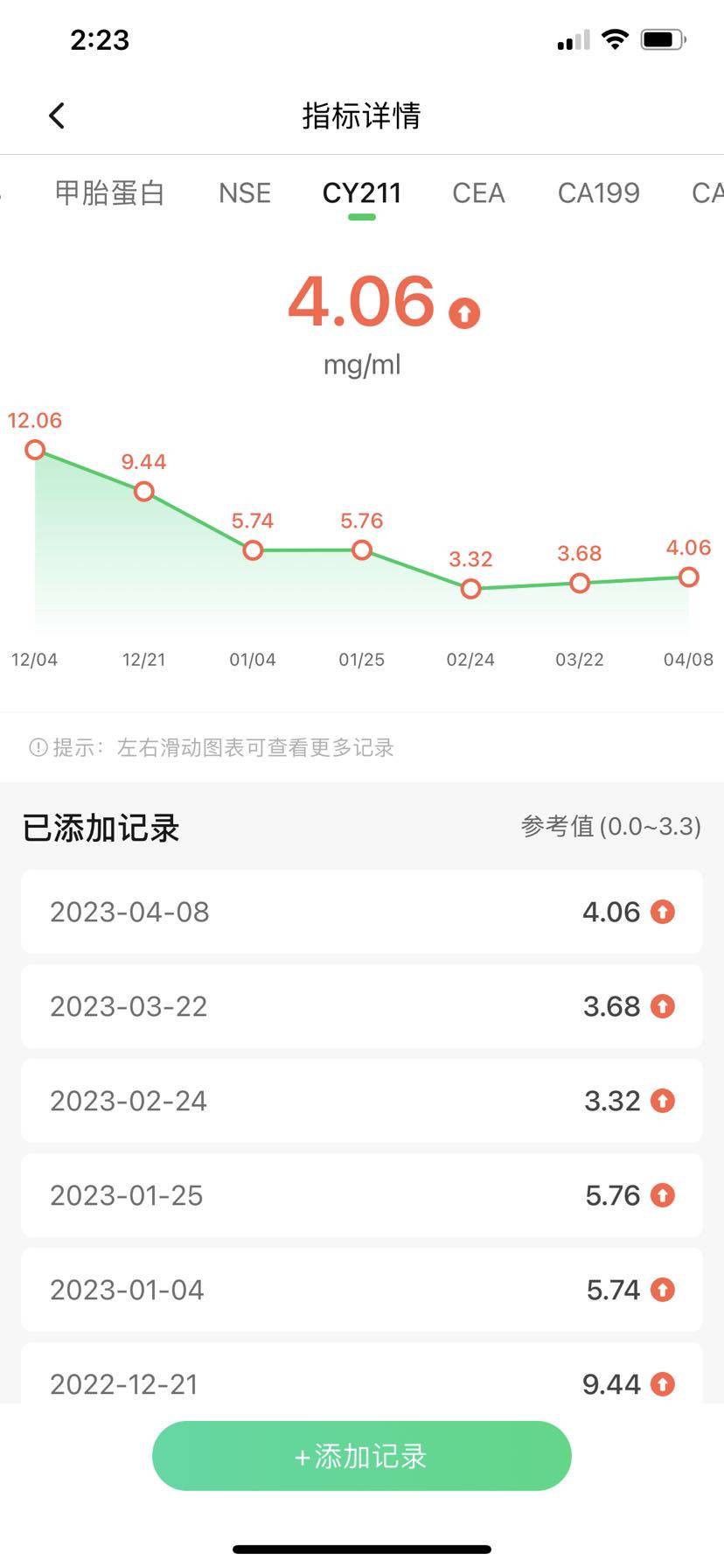The height and width of the screenshot is (1568, 724).
Task: Select the CY211 tab
Action: (361, 192)
